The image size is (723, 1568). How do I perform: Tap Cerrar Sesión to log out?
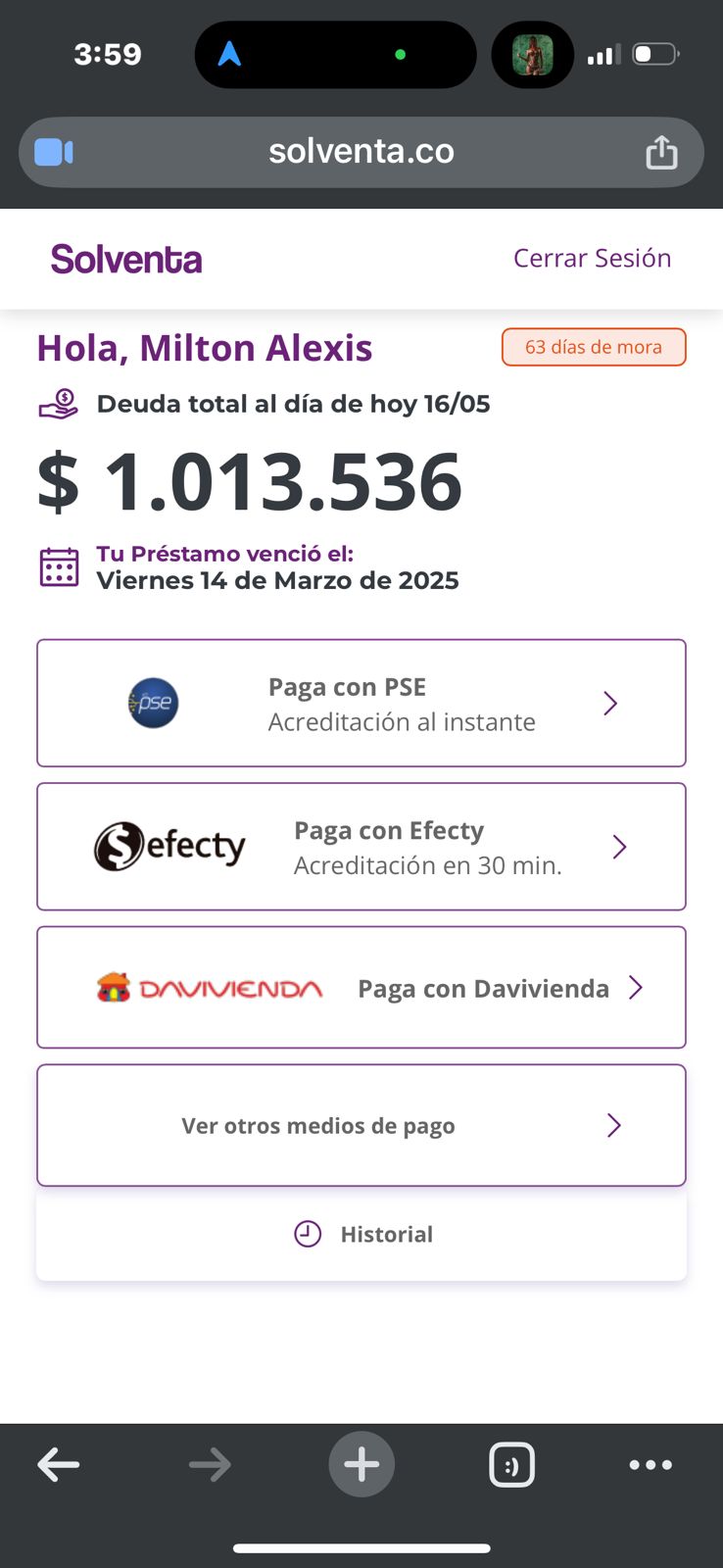click(592, 258)
